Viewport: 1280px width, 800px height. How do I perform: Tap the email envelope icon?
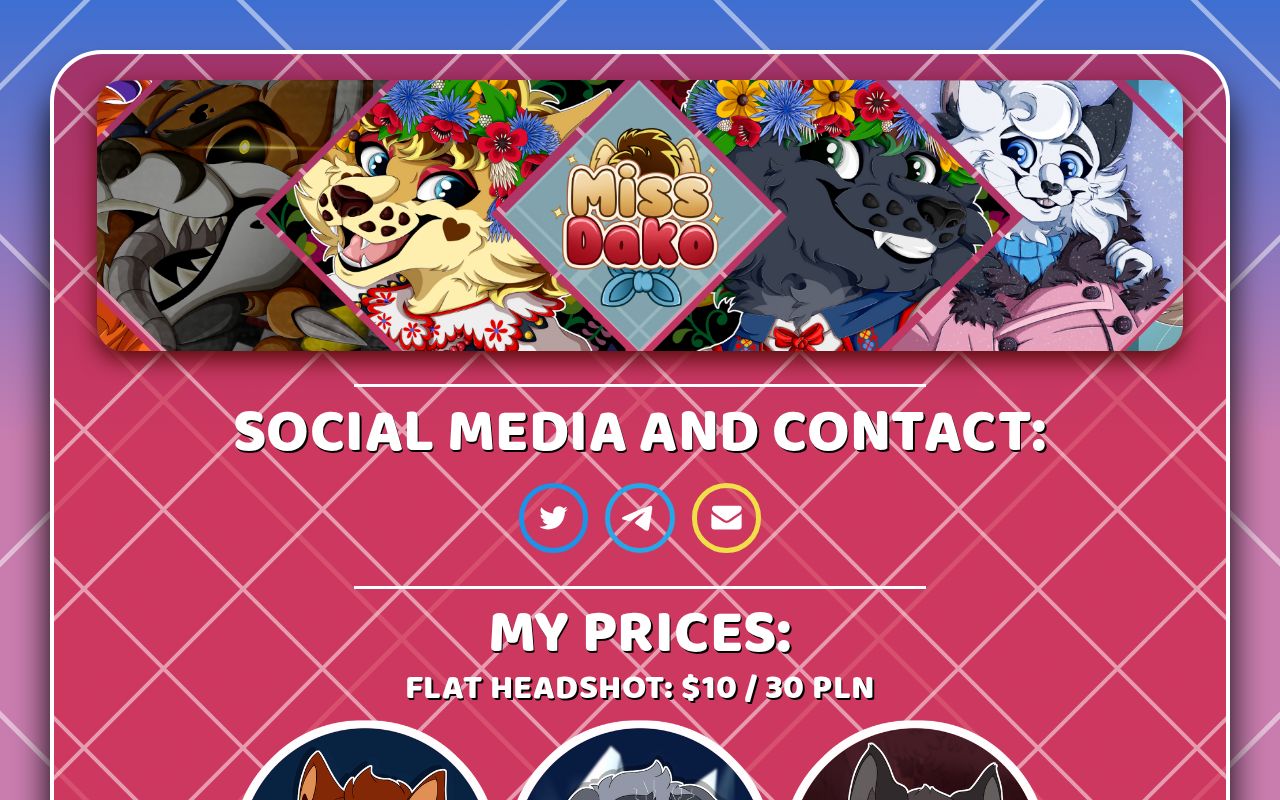(x=727, y=518)
